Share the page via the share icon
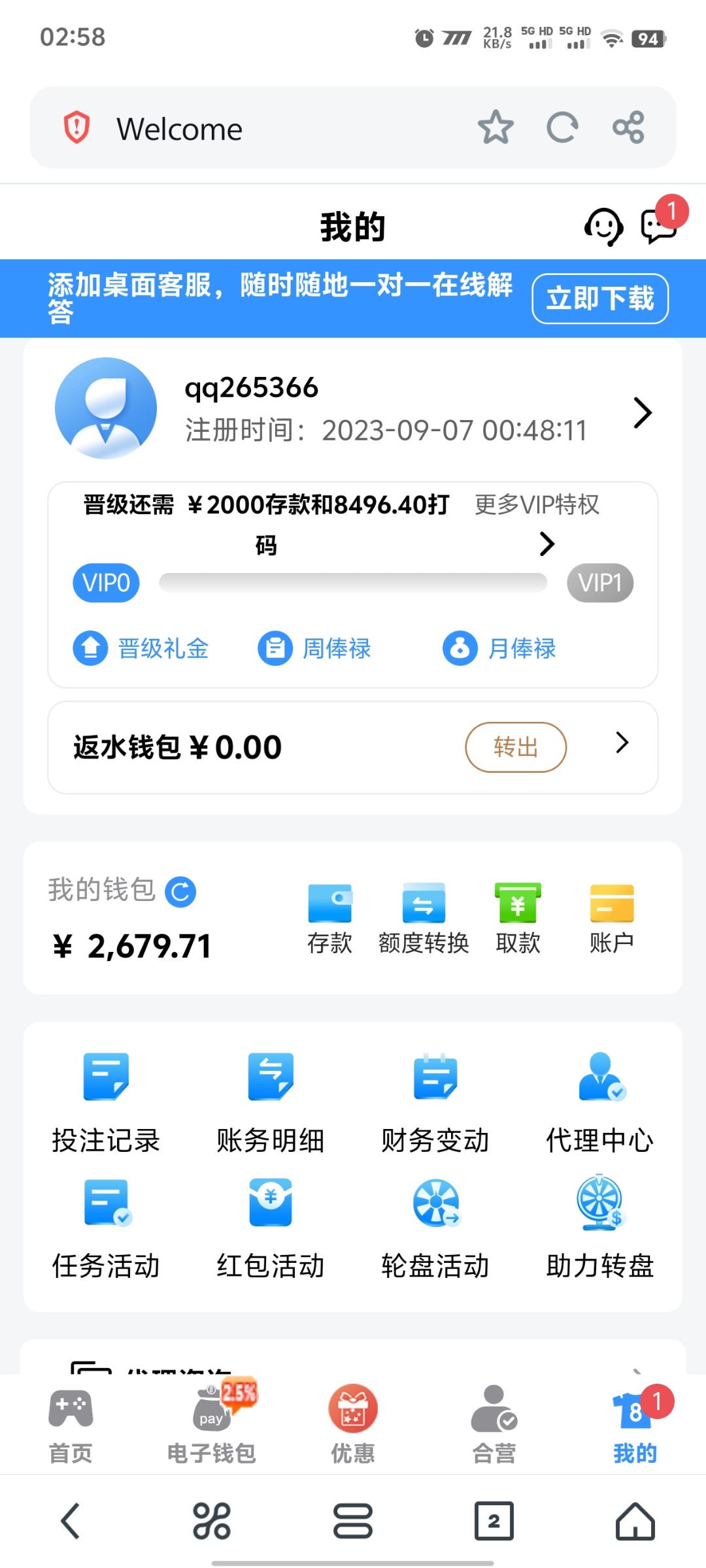This screenshot has width=706, height=1568. tap(629, 127)
